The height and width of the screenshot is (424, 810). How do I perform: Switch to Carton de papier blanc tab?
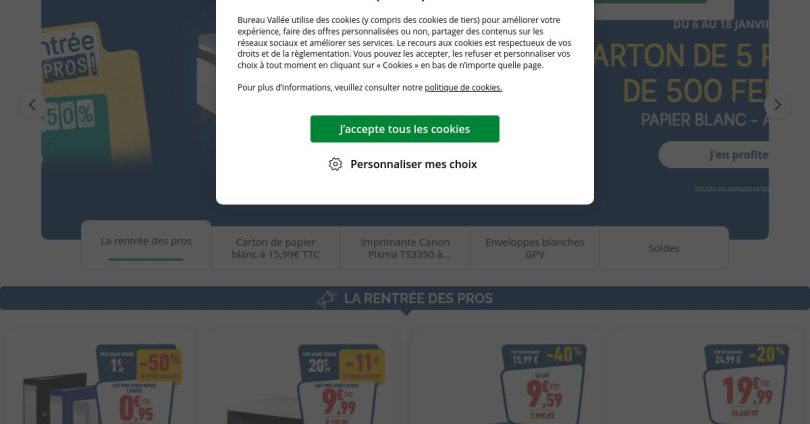click(275, 248)
